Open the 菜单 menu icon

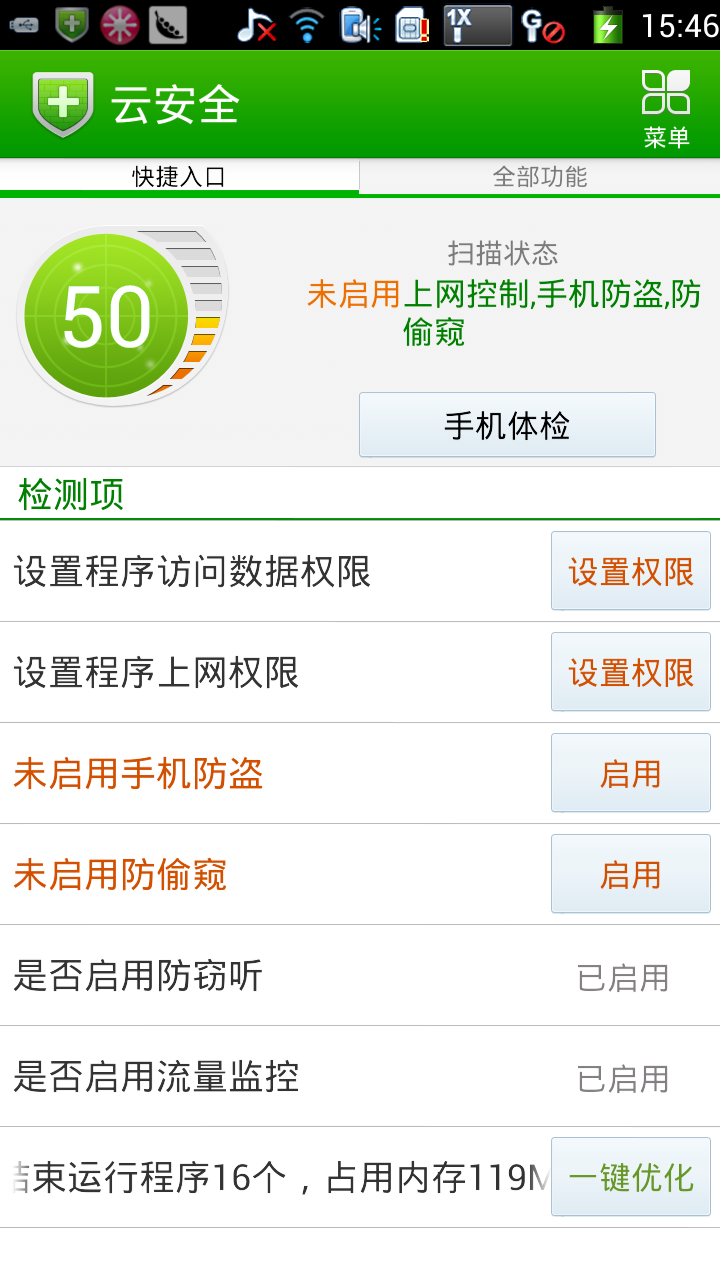pyautogui.click(x=666, y=108)
